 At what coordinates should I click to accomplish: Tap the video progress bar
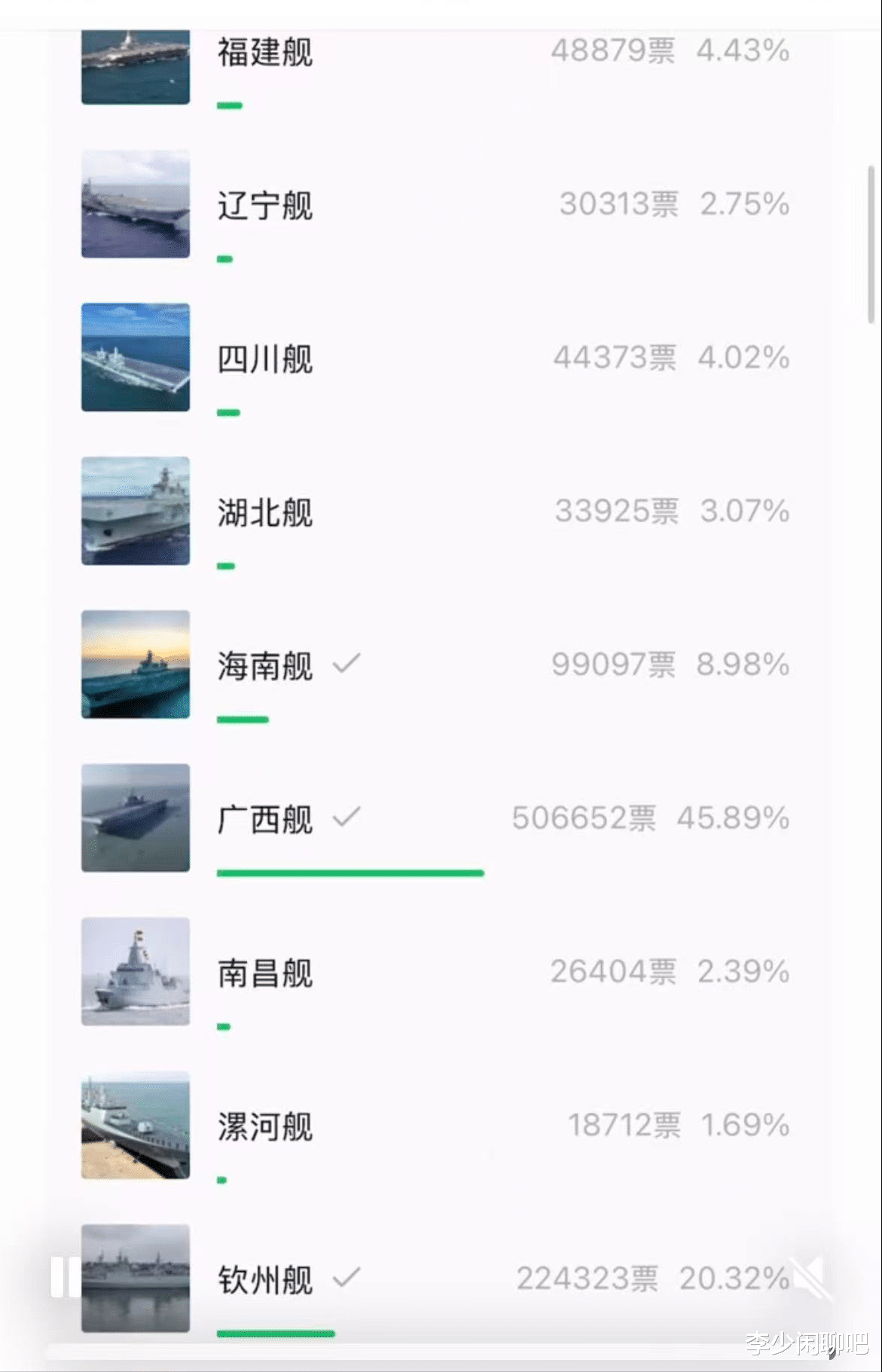tap(441, 1352)
